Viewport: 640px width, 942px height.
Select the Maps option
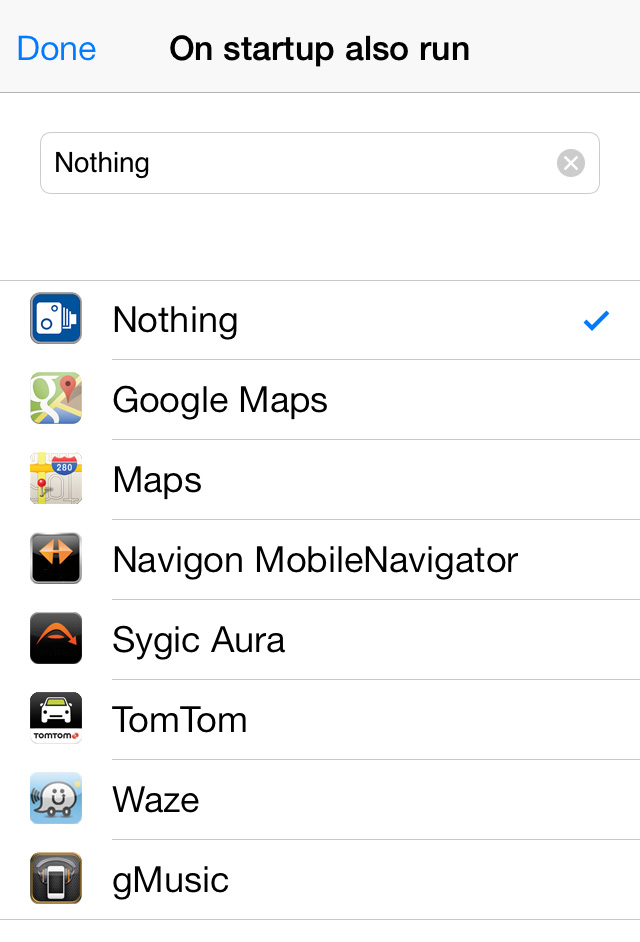(x=320, y=480)
